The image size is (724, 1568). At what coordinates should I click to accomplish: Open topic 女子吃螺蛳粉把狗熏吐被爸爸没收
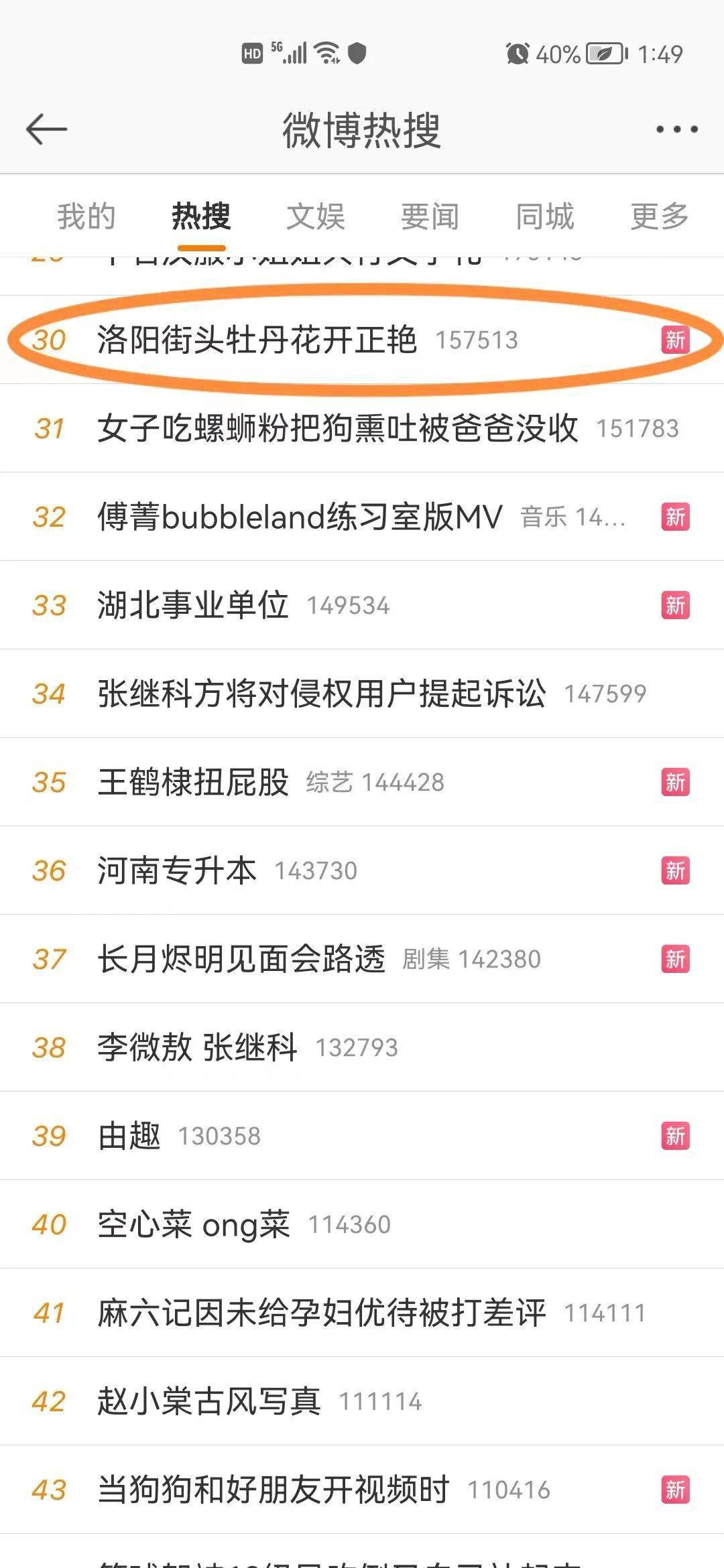[x=337, y=428]
